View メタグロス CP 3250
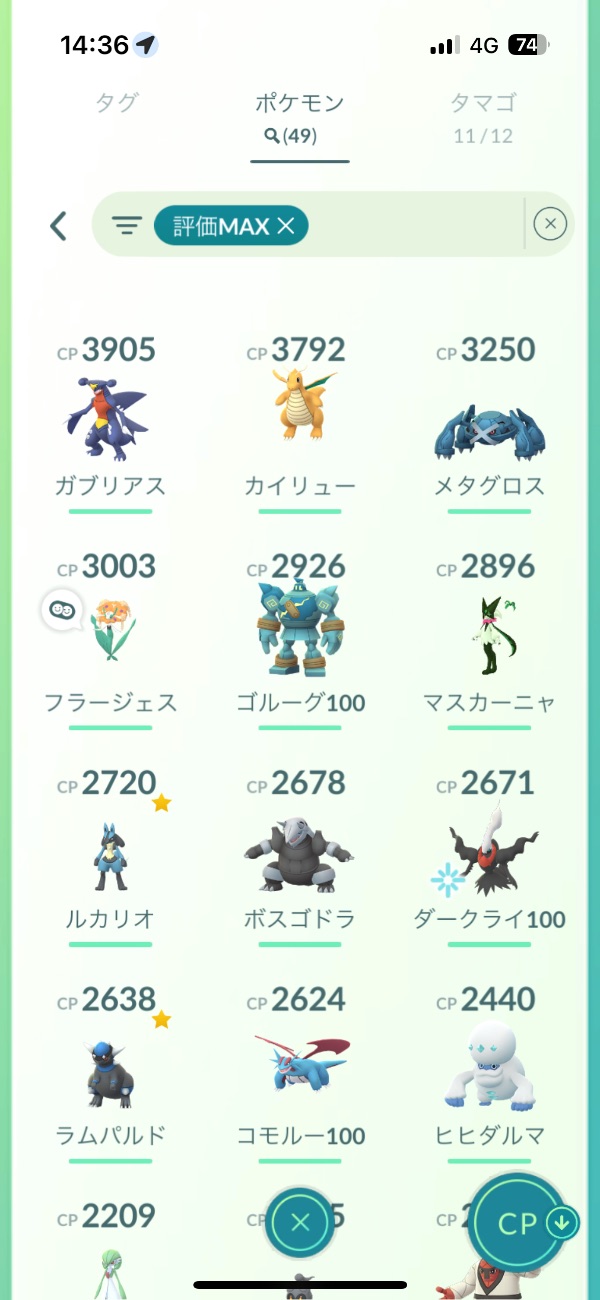600x1300 pixels. 490,420
